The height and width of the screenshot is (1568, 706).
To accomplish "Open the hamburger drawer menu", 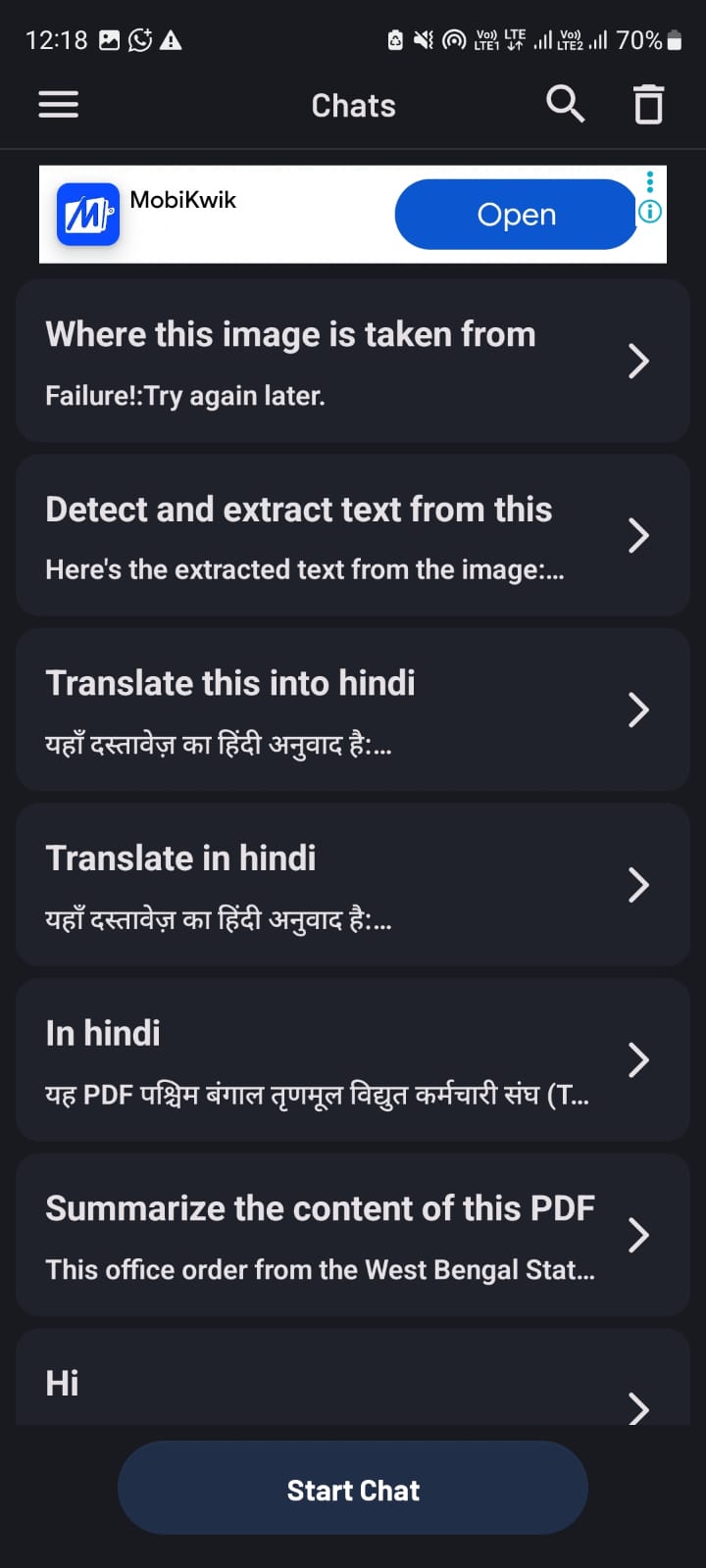I will pyautogui.click(x=59, y=105).
